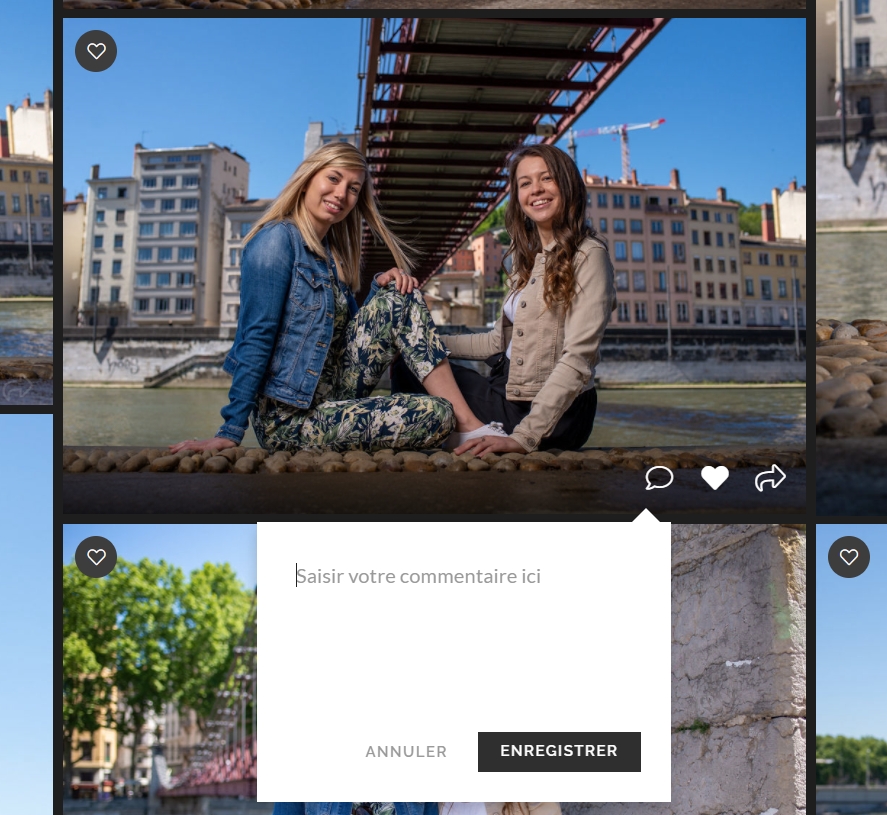Cancel the comment with Annuler
The height and width of the screenshot is (815, 887).
point(406,752)
